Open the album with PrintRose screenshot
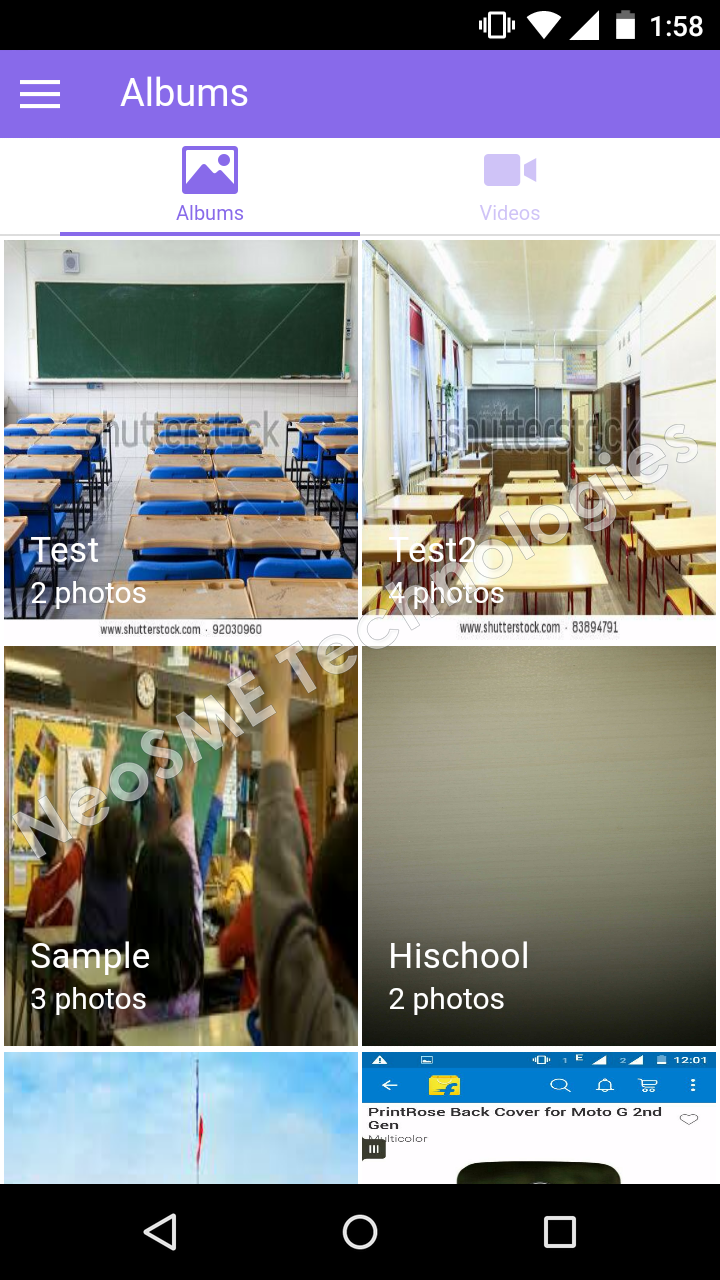 tap(539, 1118)
